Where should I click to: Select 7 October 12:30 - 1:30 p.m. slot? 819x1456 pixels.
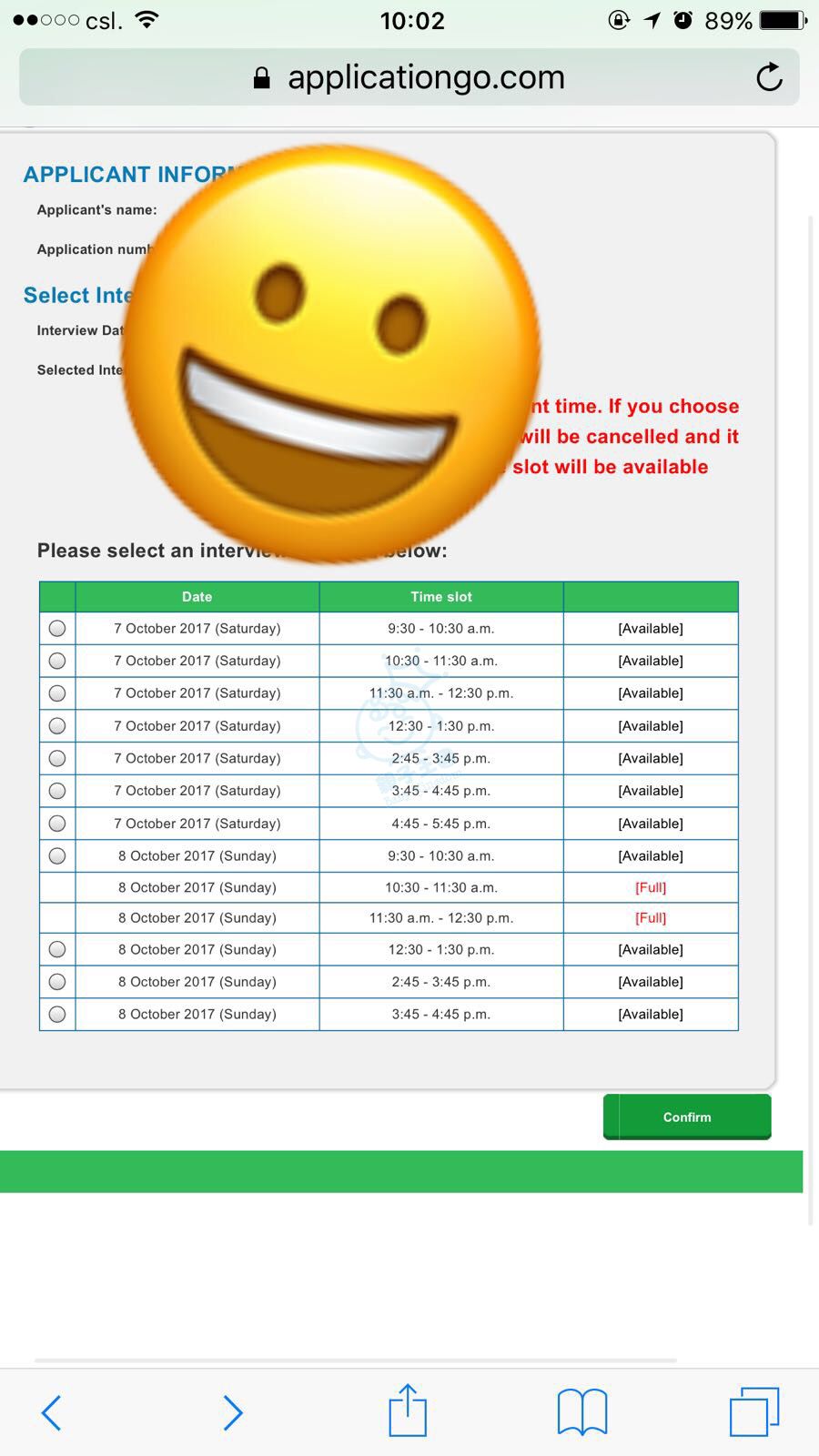click(57, 726)
